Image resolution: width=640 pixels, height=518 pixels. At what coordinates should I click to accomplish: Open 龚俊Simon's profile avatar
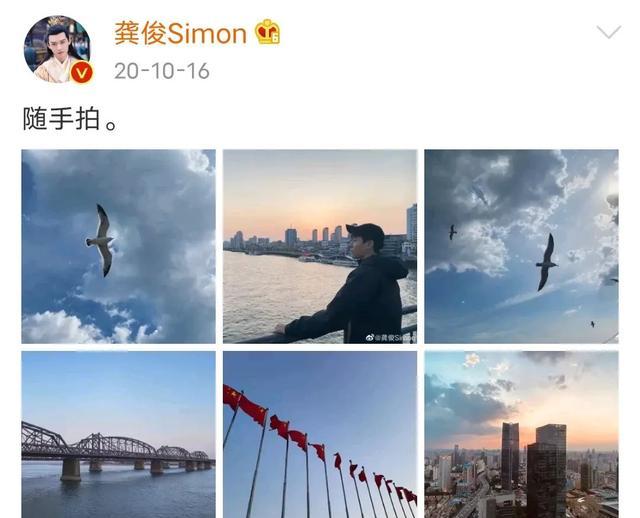click(57, 49)
